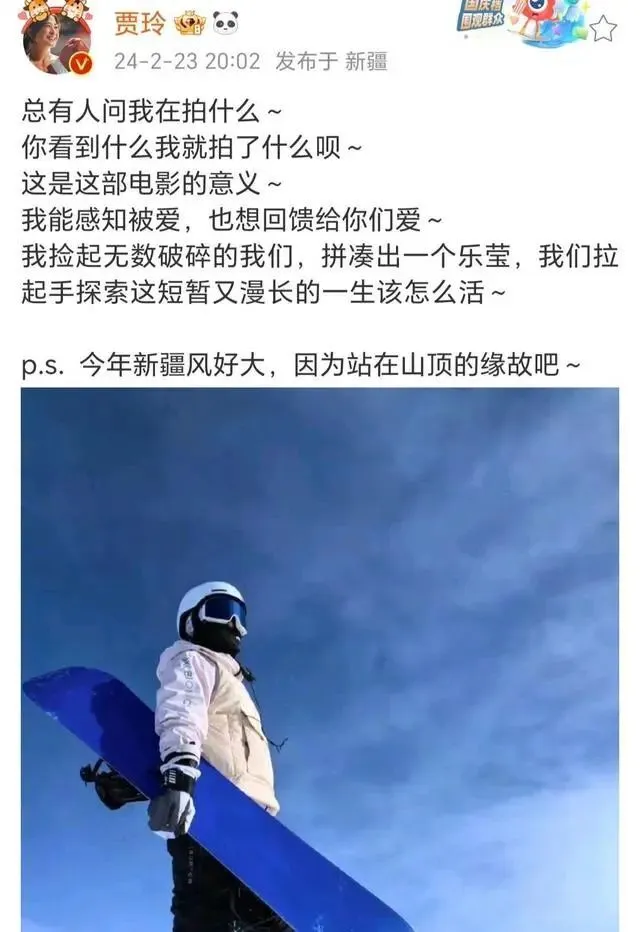Tap the username 贾玲

coord(140,24)
